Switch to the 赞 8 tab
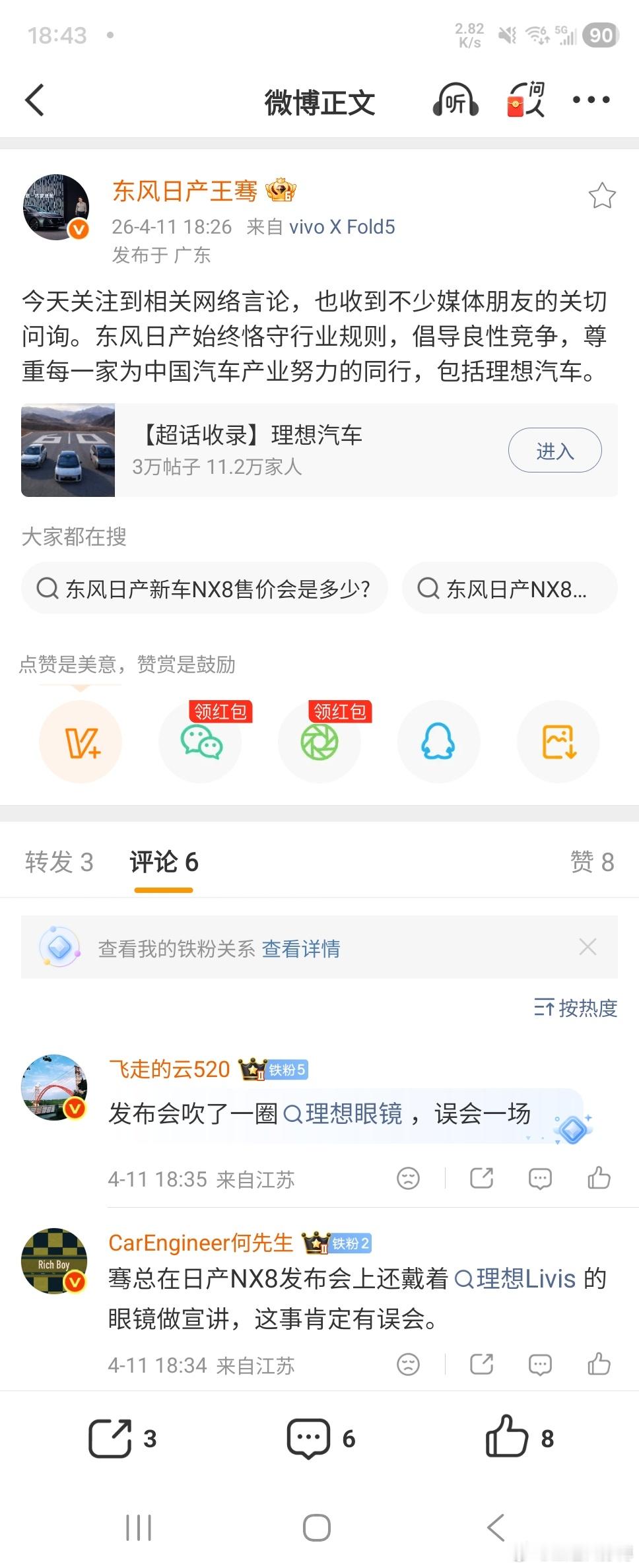Screen dimensions: 639x1568 pos(593,862)
